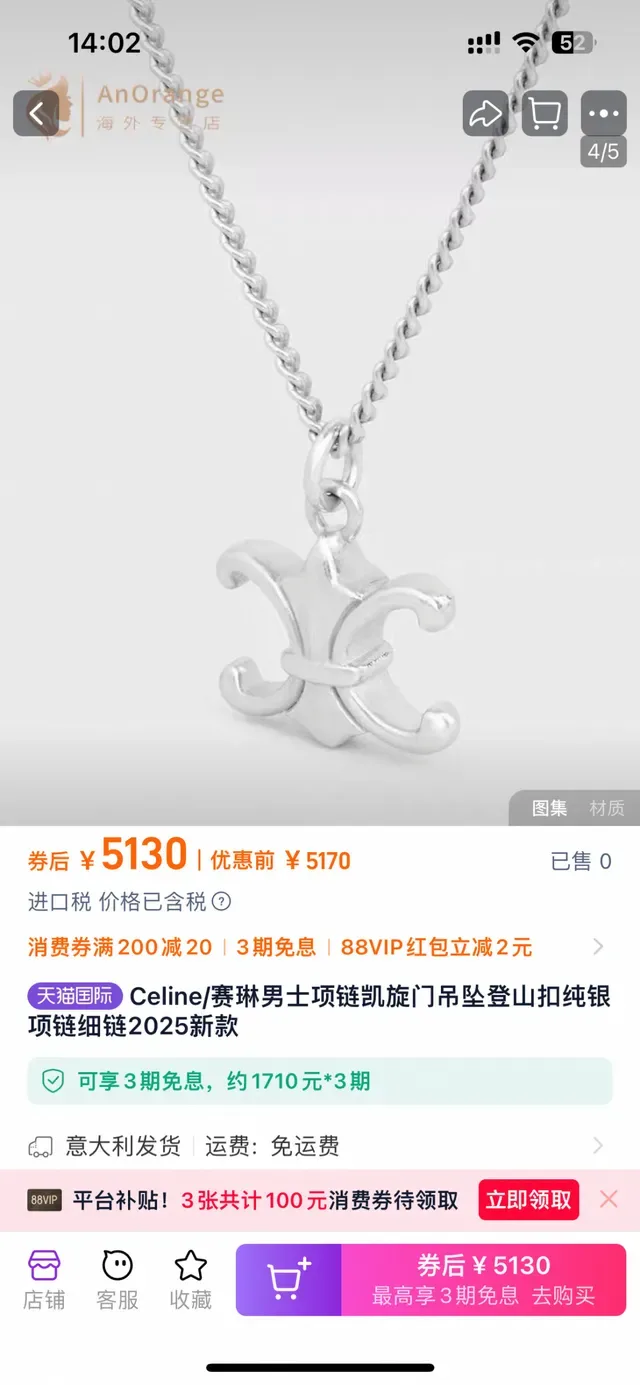The width and height of the screenshot is (640, 1385).
Task: Contact customer service via 客服
Action: tap(117, 1280)
